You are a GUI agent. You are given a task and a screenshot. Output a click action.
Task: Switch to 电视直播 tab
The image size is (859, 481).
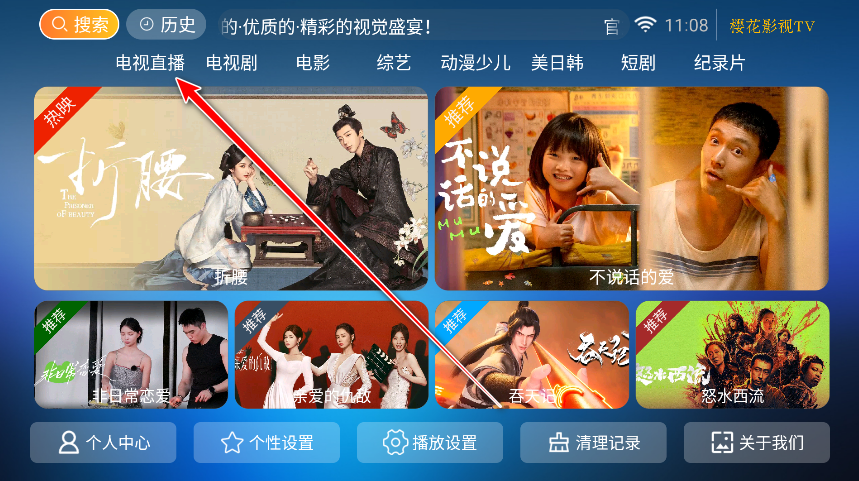click(x=150, y=63)
